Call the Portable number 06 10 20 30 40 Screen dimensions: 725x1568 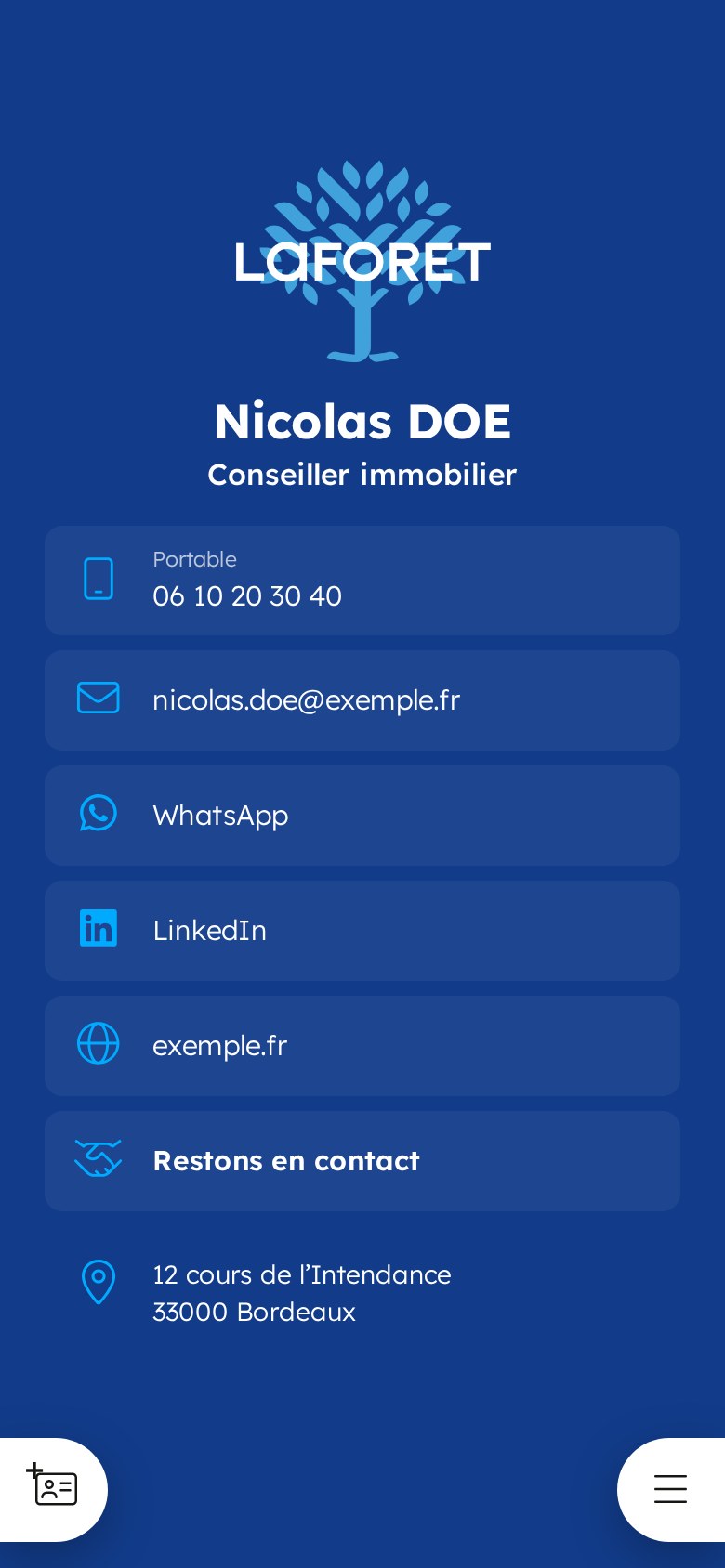362,581
